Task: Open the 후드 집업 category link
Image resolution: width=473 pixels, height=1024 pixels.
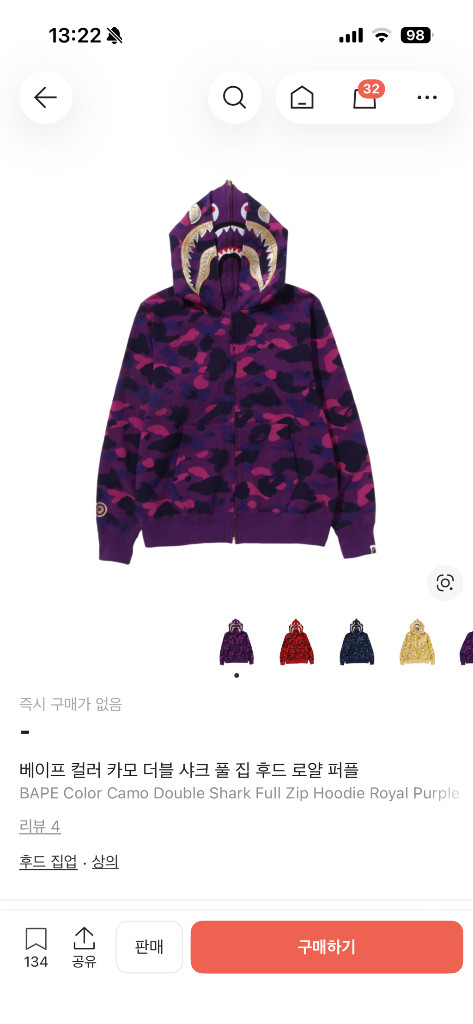Action: (x=48, y=862)
